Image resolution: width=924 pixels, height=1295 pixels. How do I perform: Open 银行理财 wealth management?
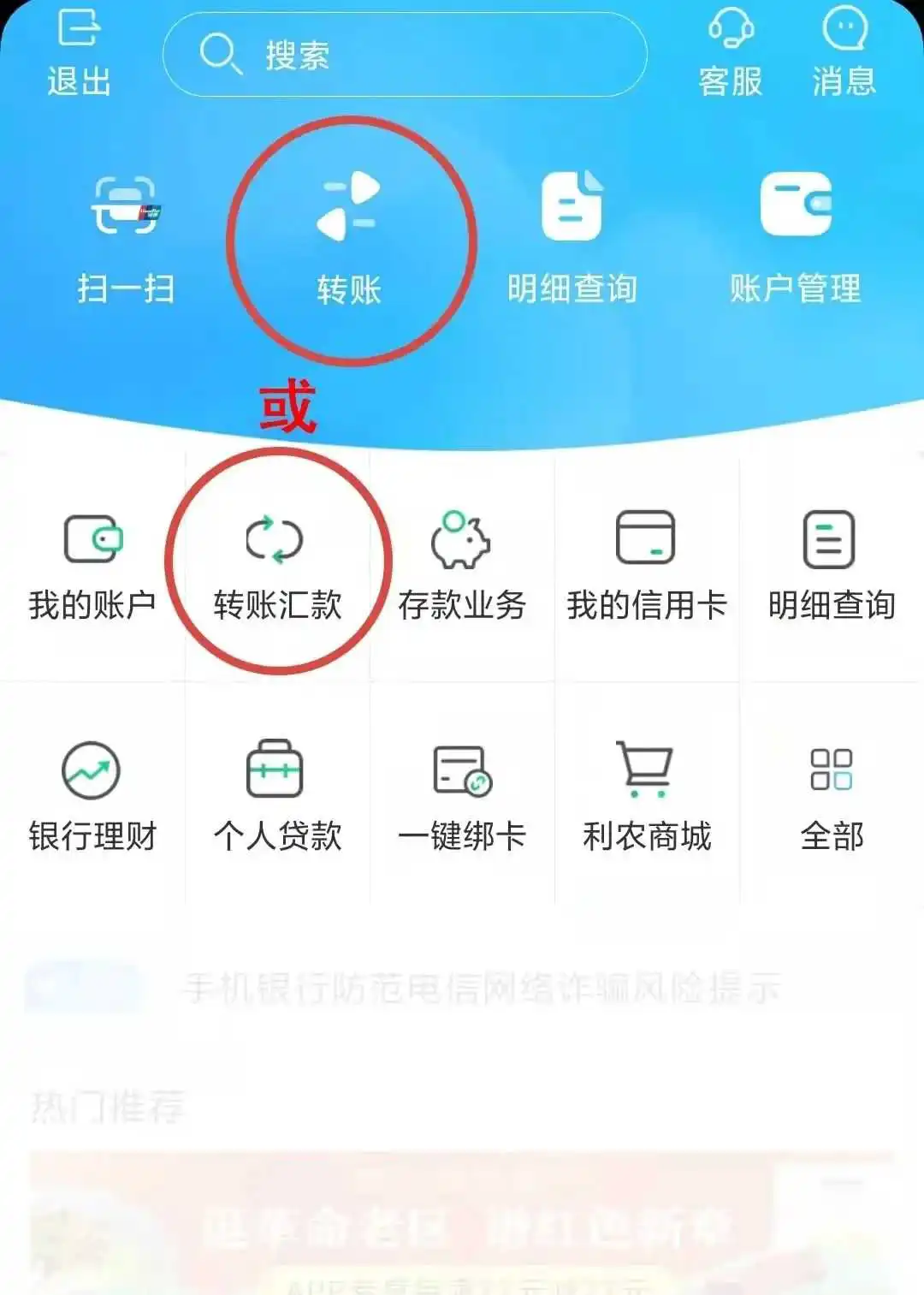pyautogui.click(x=92, y=796)
